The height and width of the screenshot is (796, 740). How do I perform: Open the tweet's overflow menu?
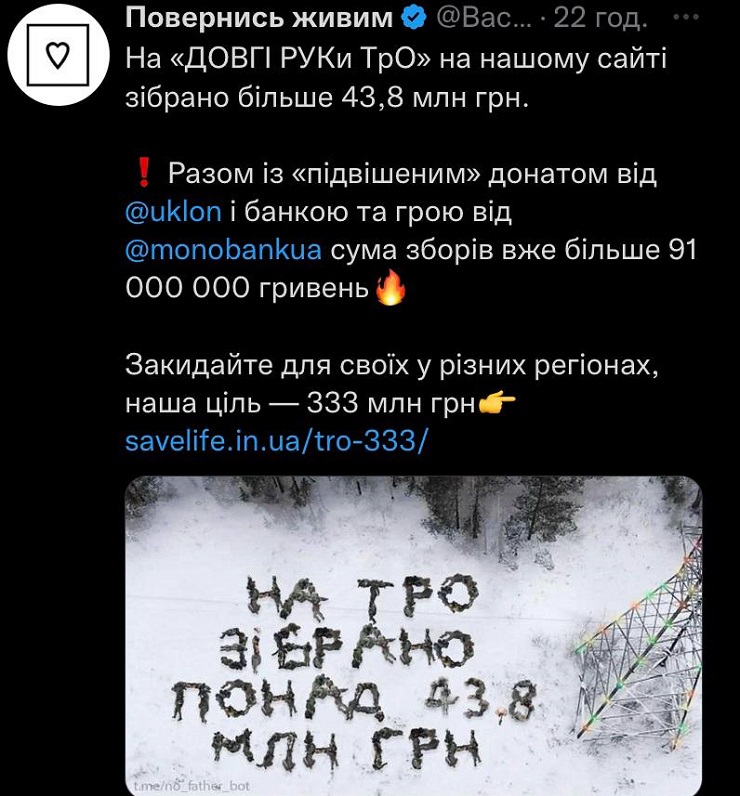(x=686, y=18)
